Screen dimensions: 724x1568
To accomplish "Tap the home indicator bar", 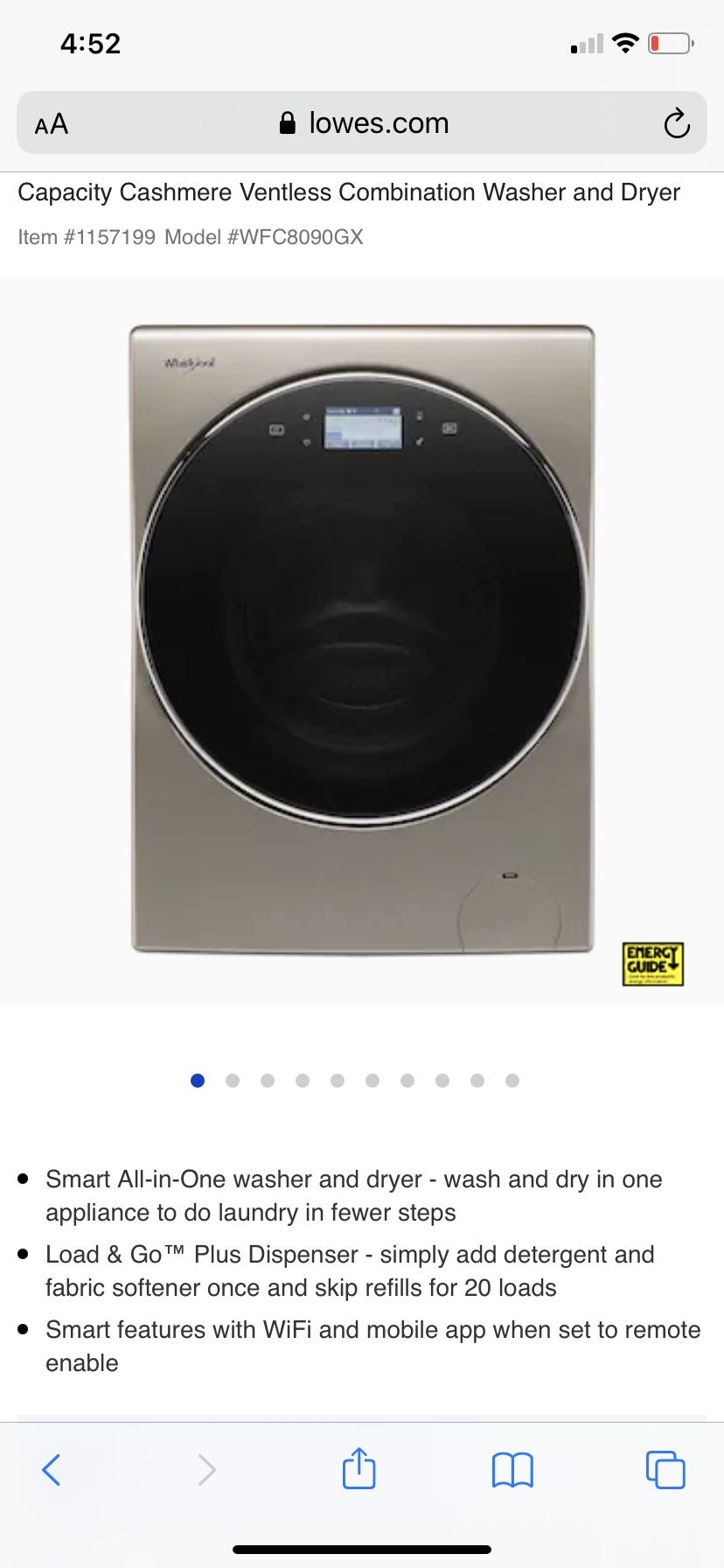I will [362, 1549].
